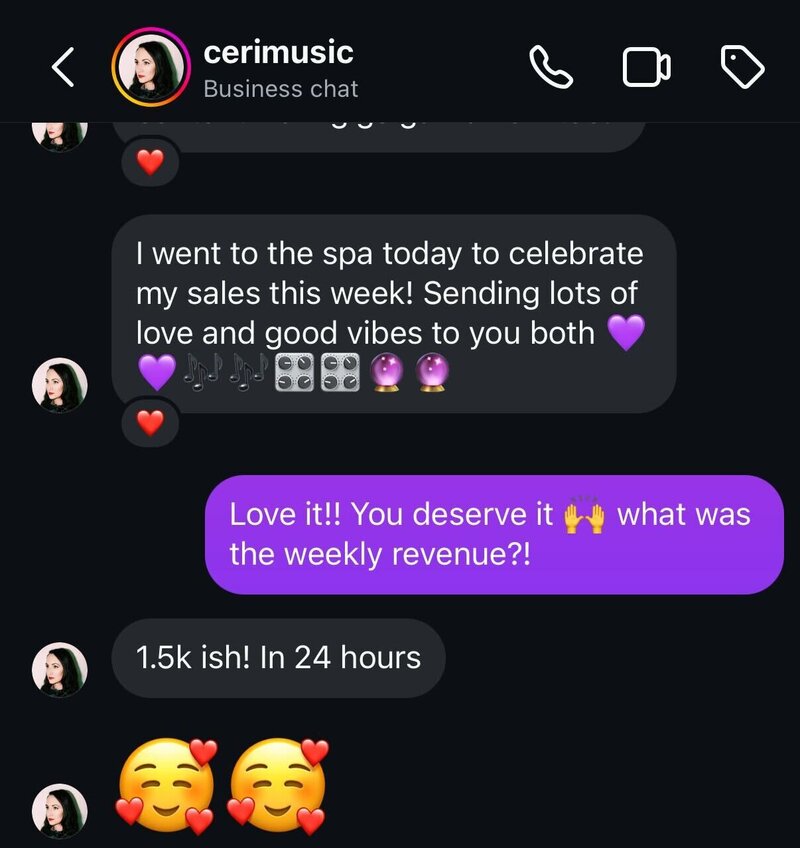The image size is (800, 848).
Task: Open the chat label tag icon
Action: point(742,68)
